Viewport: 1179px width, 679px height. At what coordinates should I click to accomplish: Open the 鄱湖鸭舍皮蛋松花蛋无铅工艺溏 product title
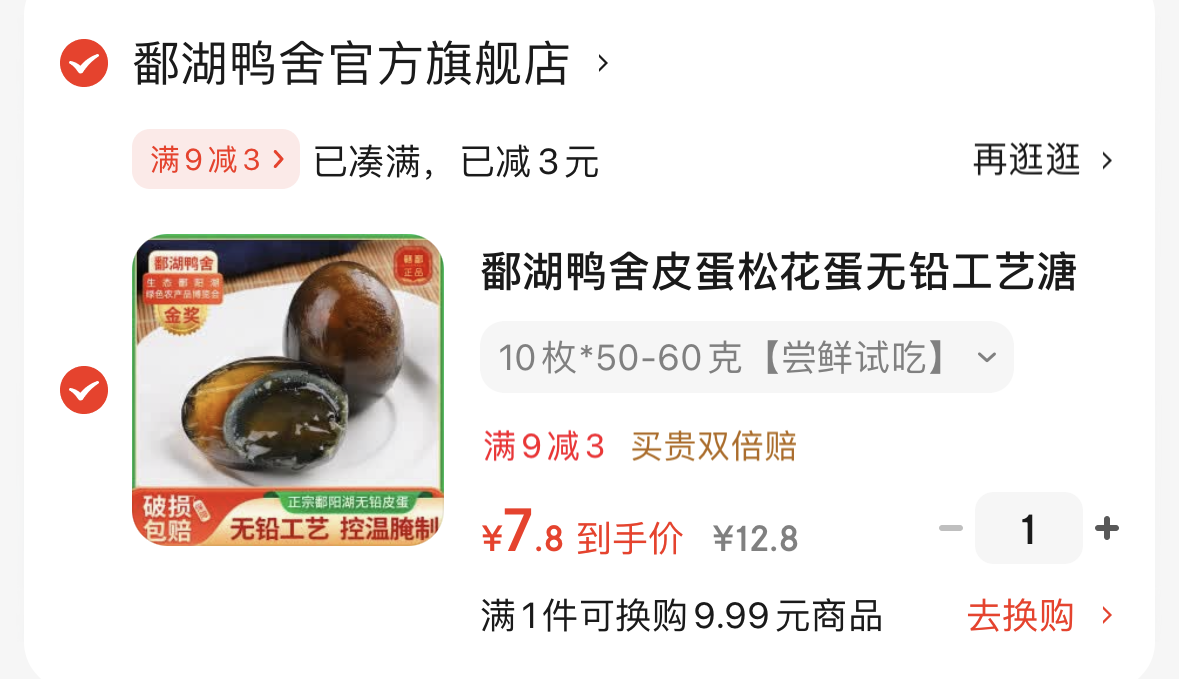pyautogui.click(x=778, y=273)
